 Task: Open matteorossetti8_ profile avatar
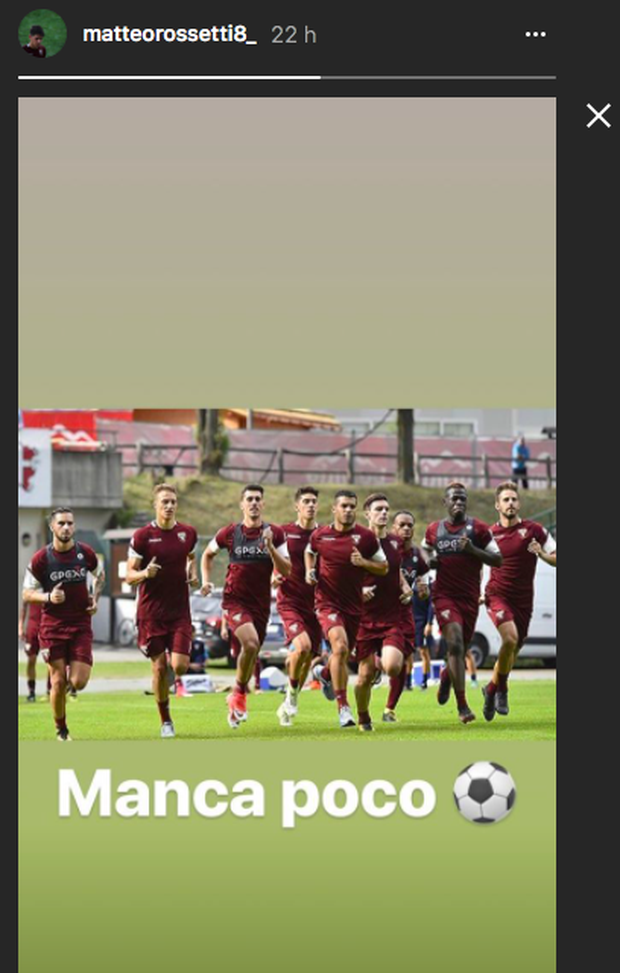pyautogui.click(x=42, y=34)
